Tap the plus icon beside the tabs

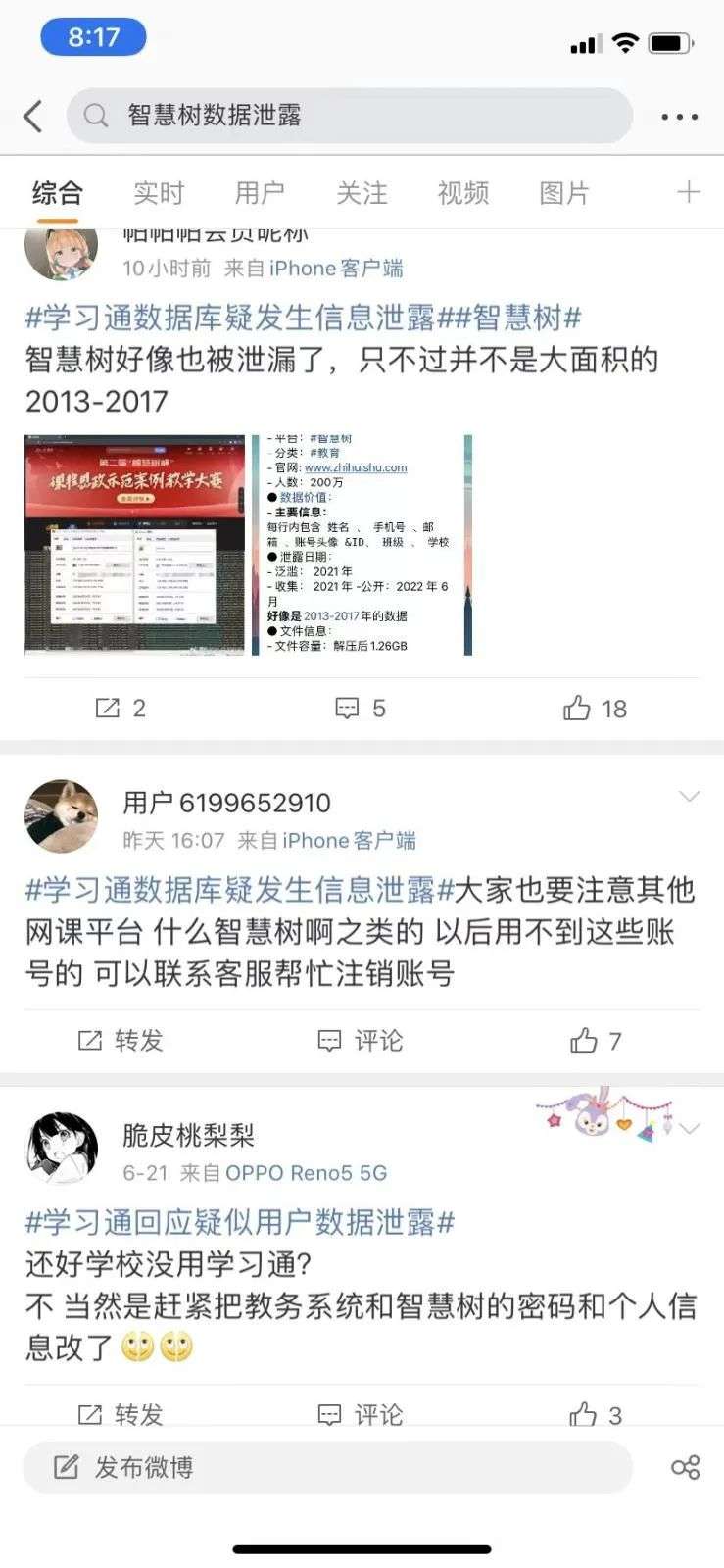coord(689,192)
